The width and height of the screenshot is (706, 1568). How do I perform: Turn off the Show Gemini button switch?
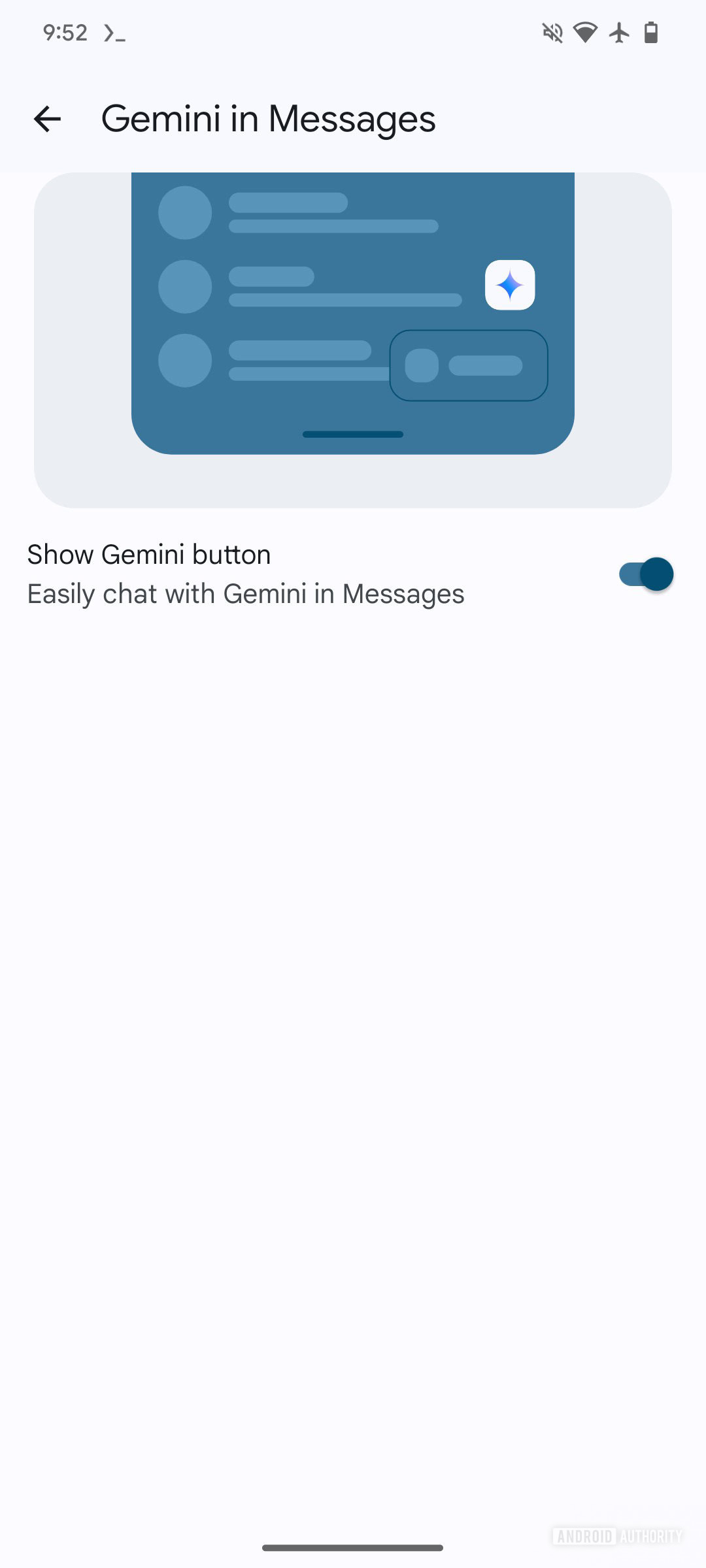point(646,574)
